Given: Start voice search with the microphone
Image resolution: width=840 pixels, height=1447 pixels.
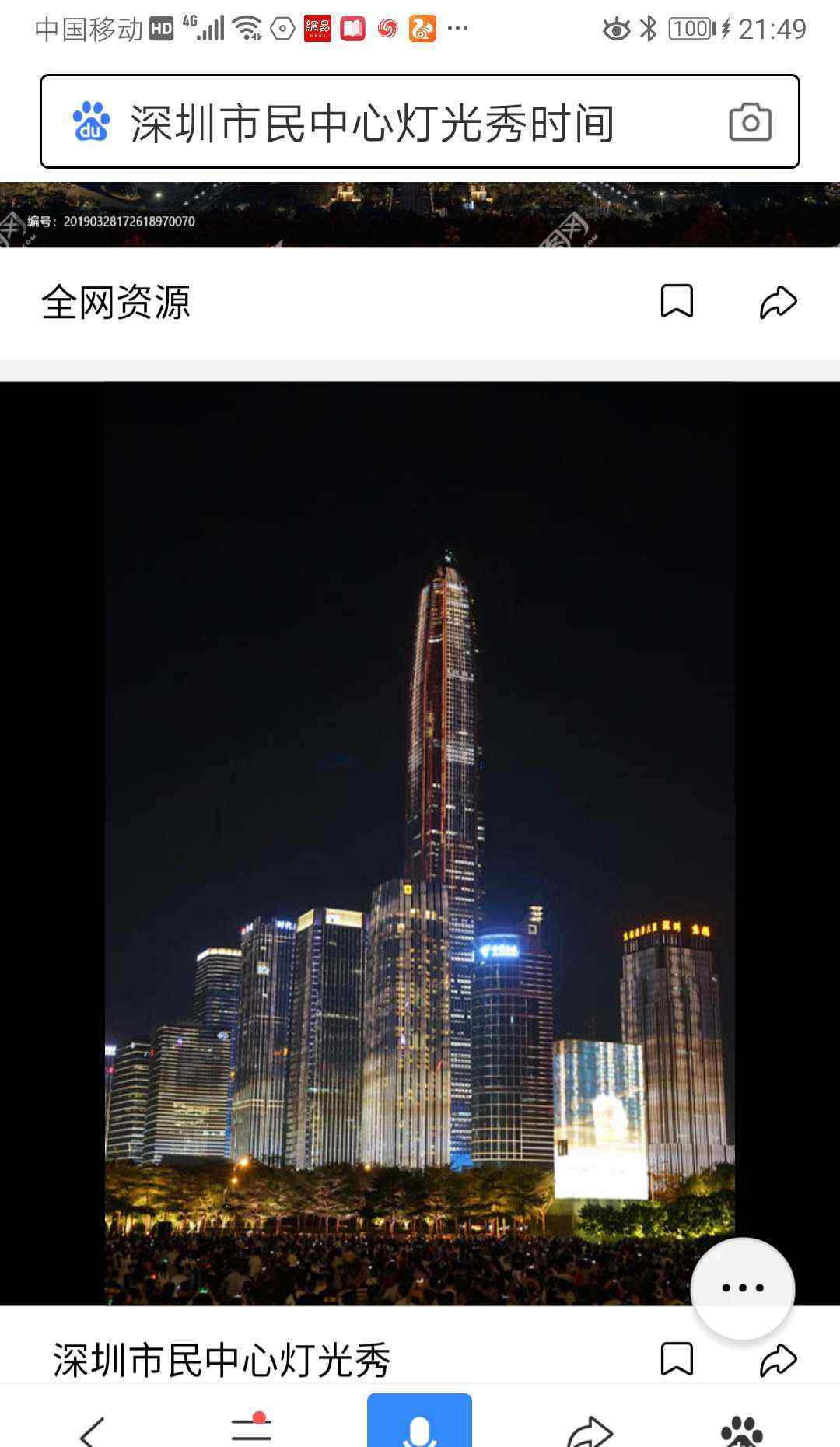Looking at the screenshot, I should tap(419, 1424).
